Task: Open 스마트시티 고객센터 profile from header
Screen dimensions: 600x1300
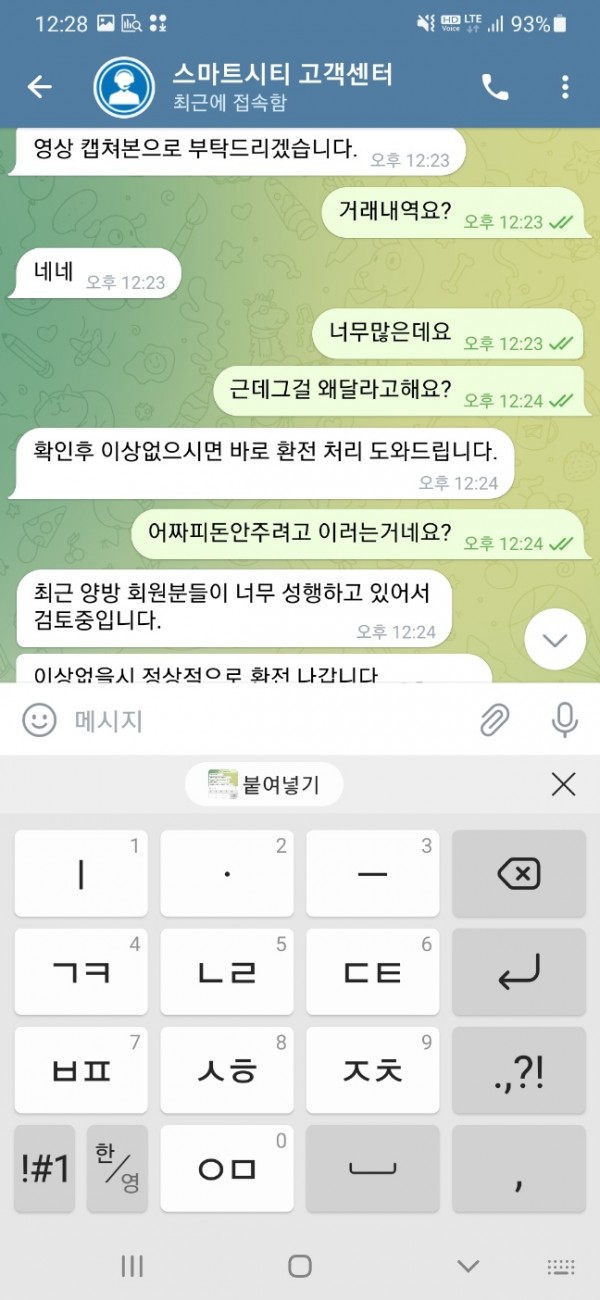Action: tap(282, 86)
